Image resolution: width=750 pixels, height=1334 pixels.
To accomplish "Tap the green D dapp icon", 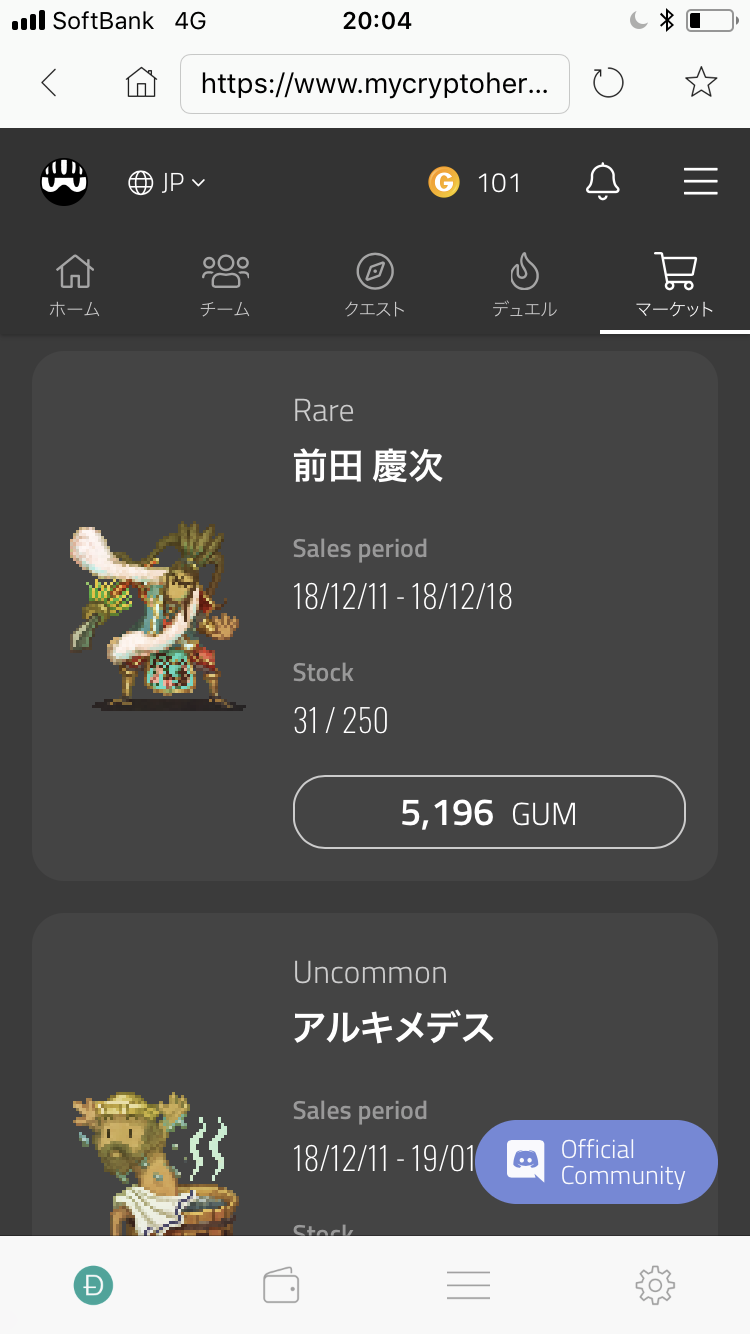I will (x=94, y=1285).
